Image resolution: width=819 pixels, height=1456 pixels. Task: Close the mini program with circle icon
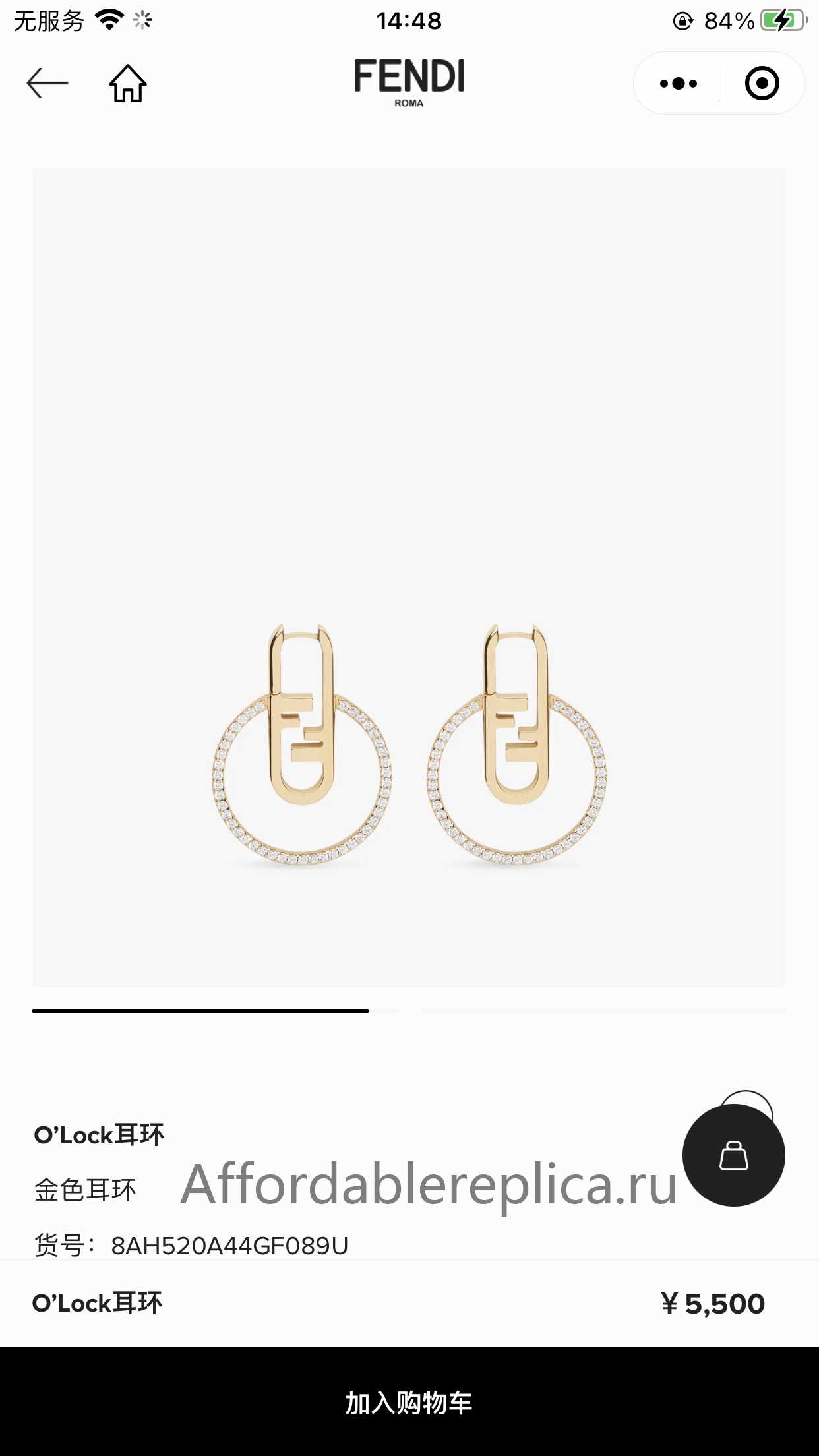point(762,84)
